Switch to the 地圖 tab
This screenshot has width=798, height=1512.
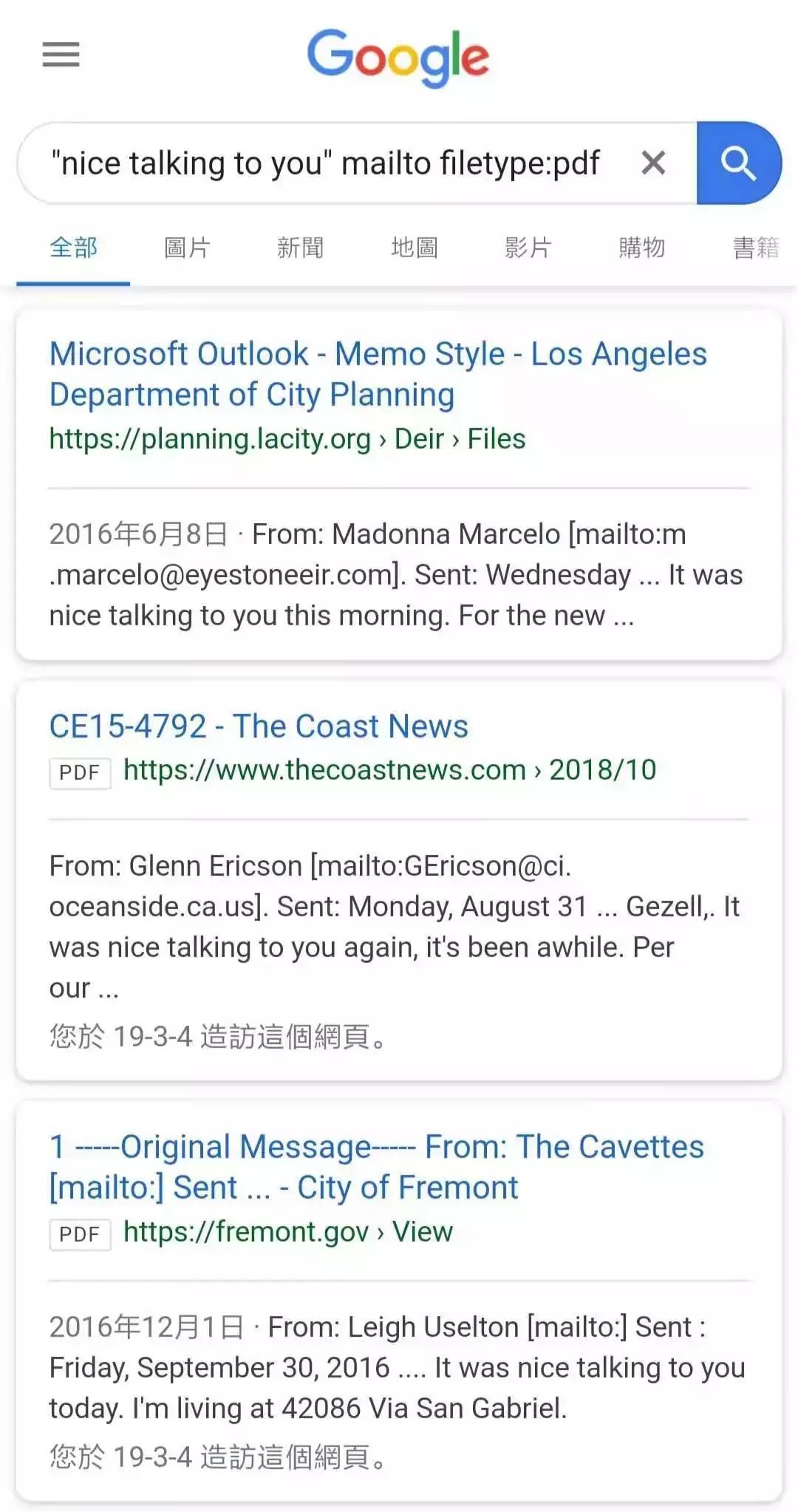(414, 248)
